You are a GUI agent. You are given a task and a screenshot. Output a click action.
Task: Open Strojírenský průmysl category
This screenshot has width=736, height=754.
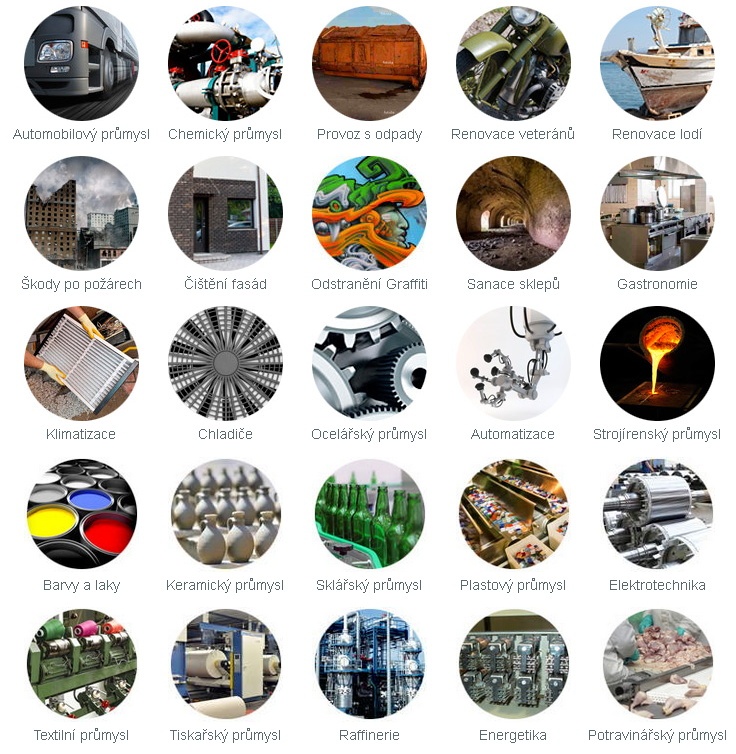click(x=657, y=363)
